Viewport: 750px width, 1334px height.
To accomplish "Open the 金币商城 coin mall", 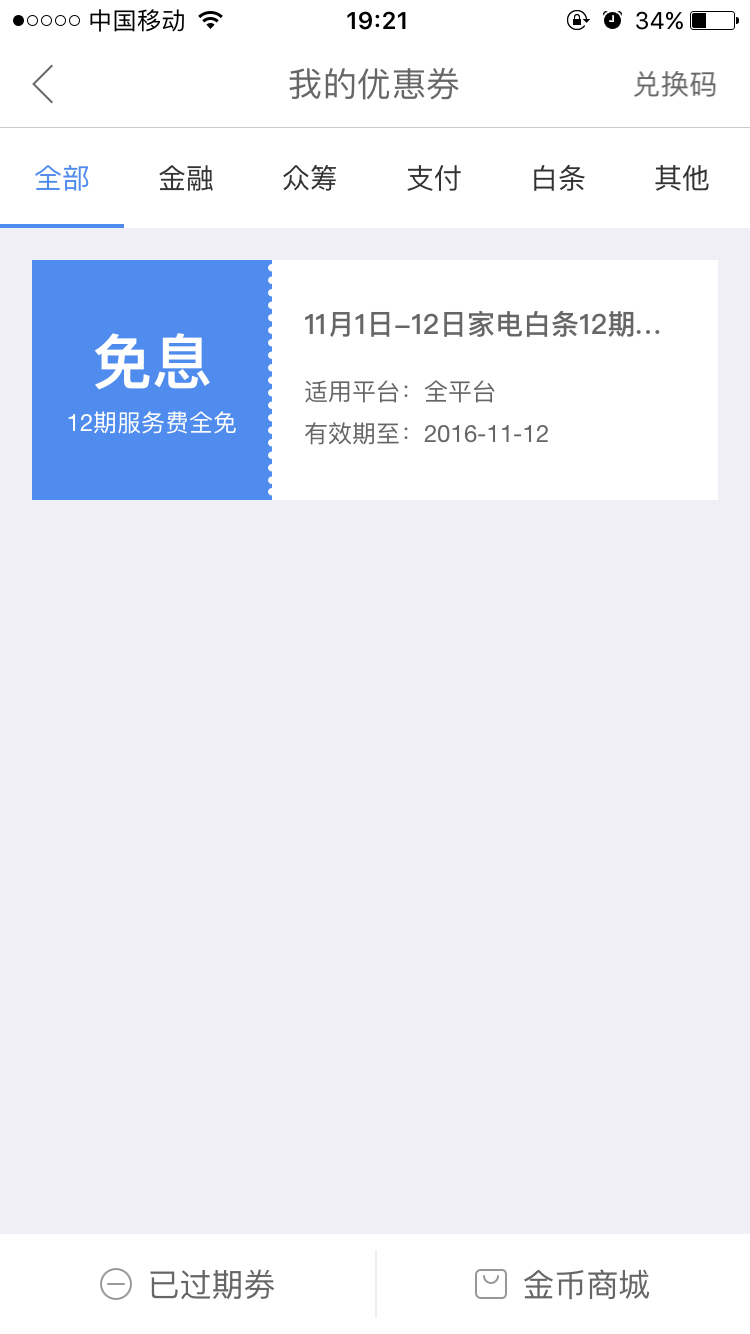I will 563,1284.
